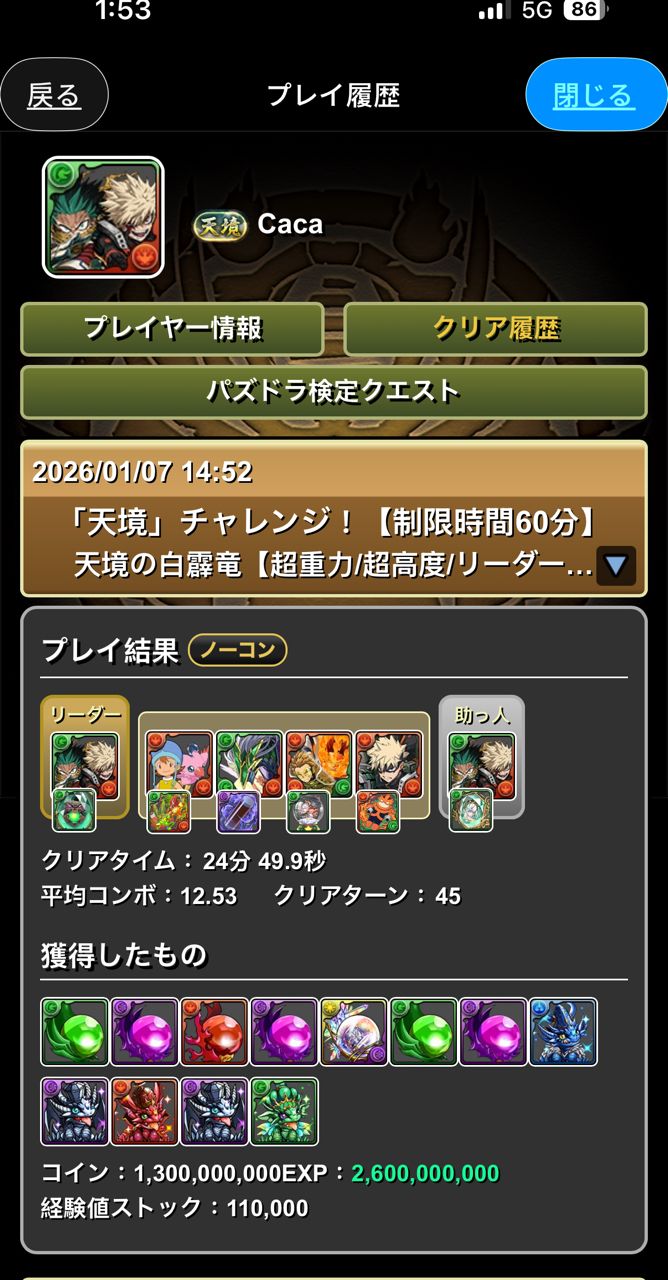Close the play history with 閉じる
Image resolution: width=668 pixels, height=1280 pixels.
594,95
